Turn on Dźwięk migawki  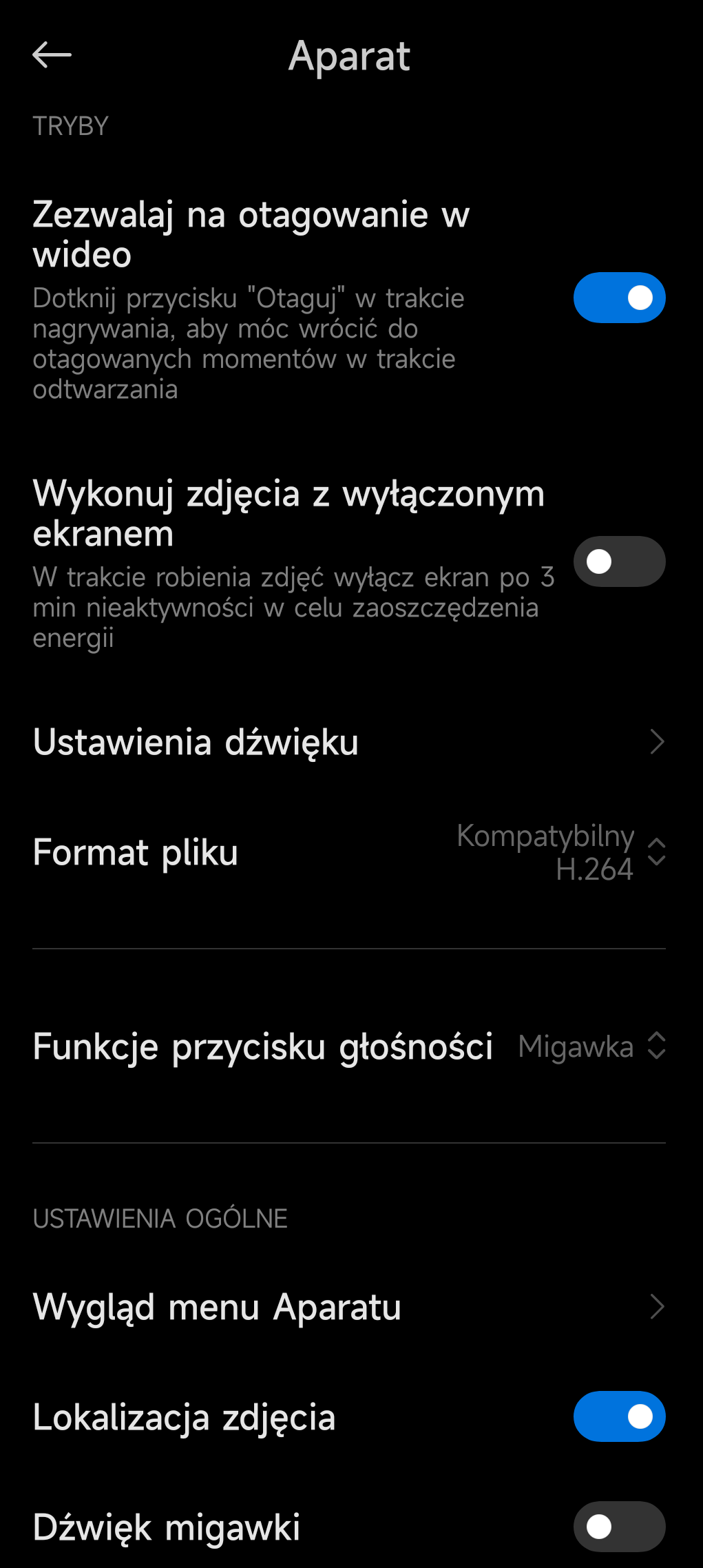click(x=619, y=1527)
